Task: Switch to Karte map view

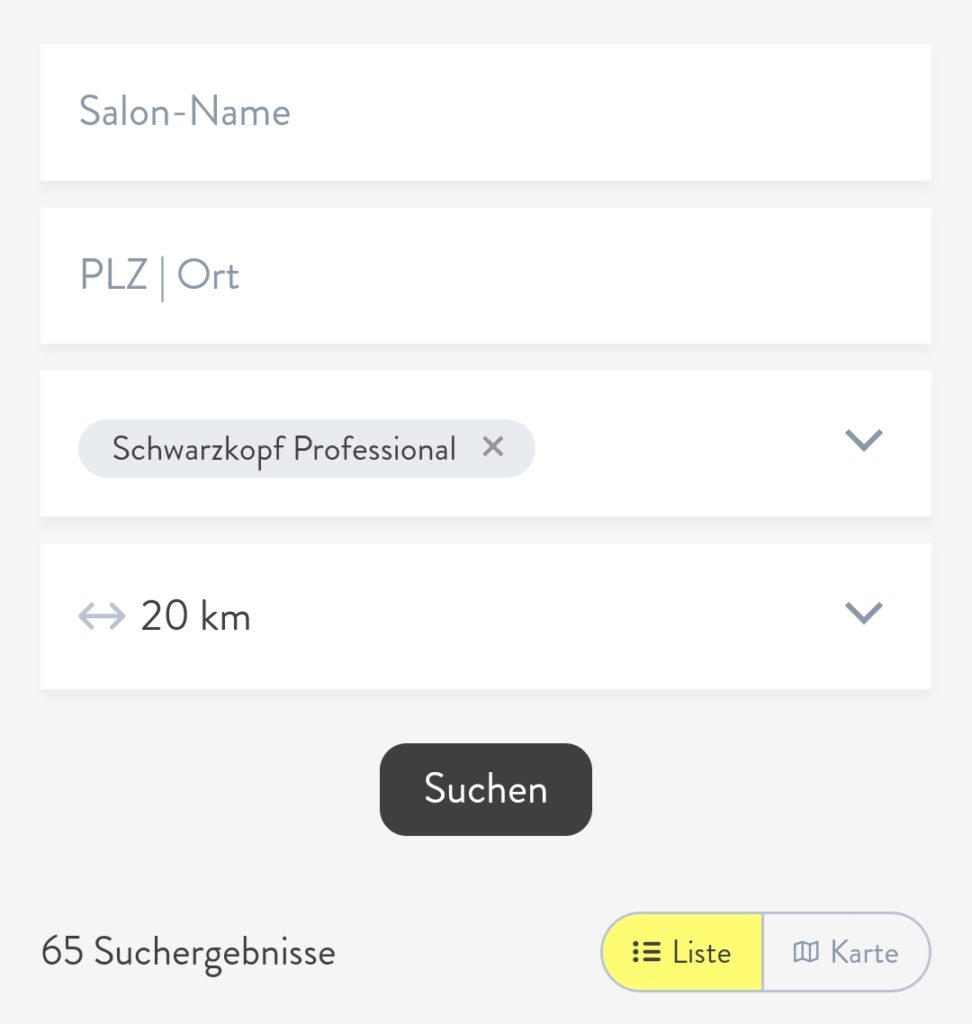Action: click(846, 952)
